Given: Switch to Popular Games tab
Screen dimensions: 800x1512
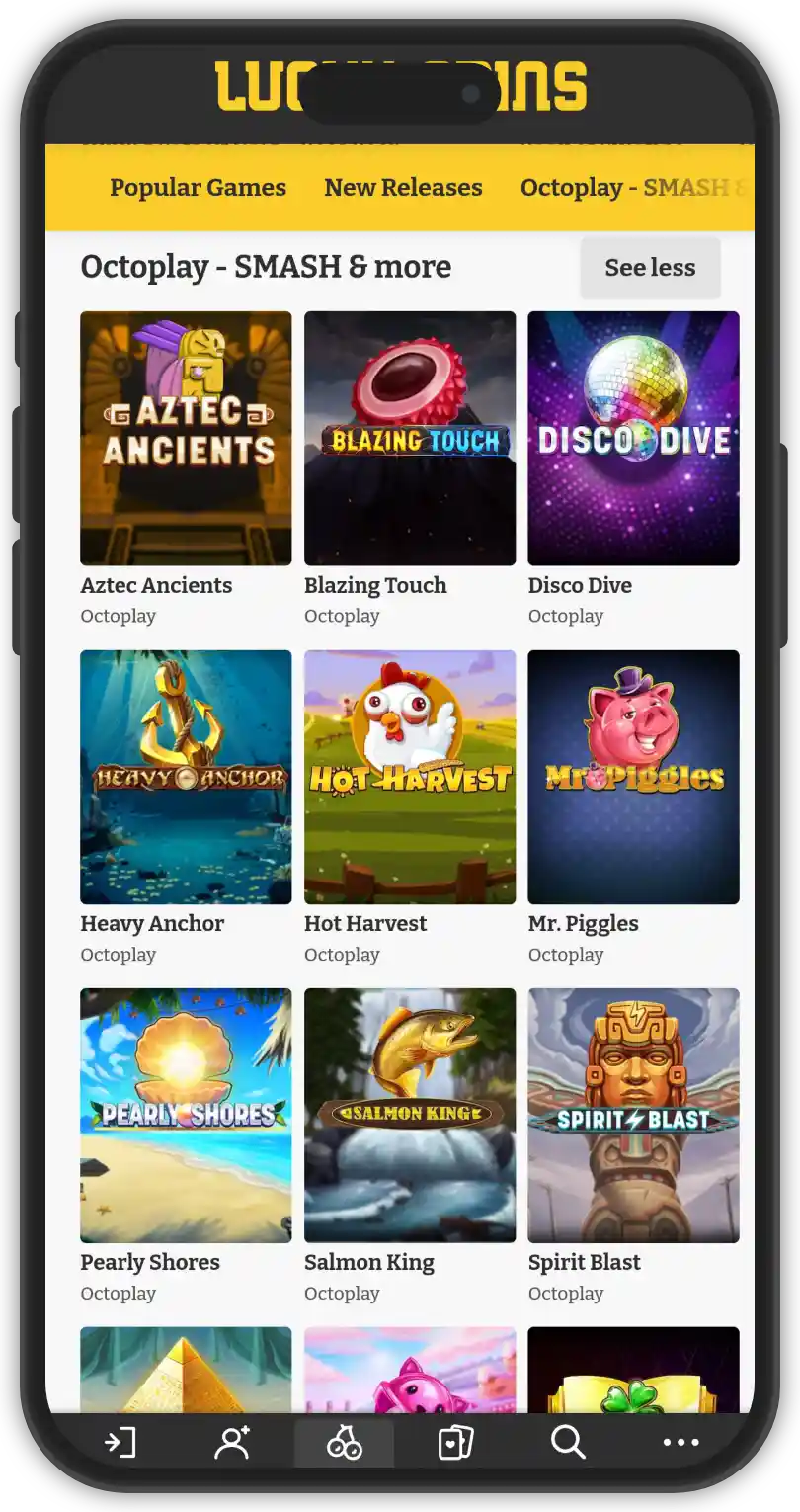Looking at the screenshot, I should (x=198, y=188).
